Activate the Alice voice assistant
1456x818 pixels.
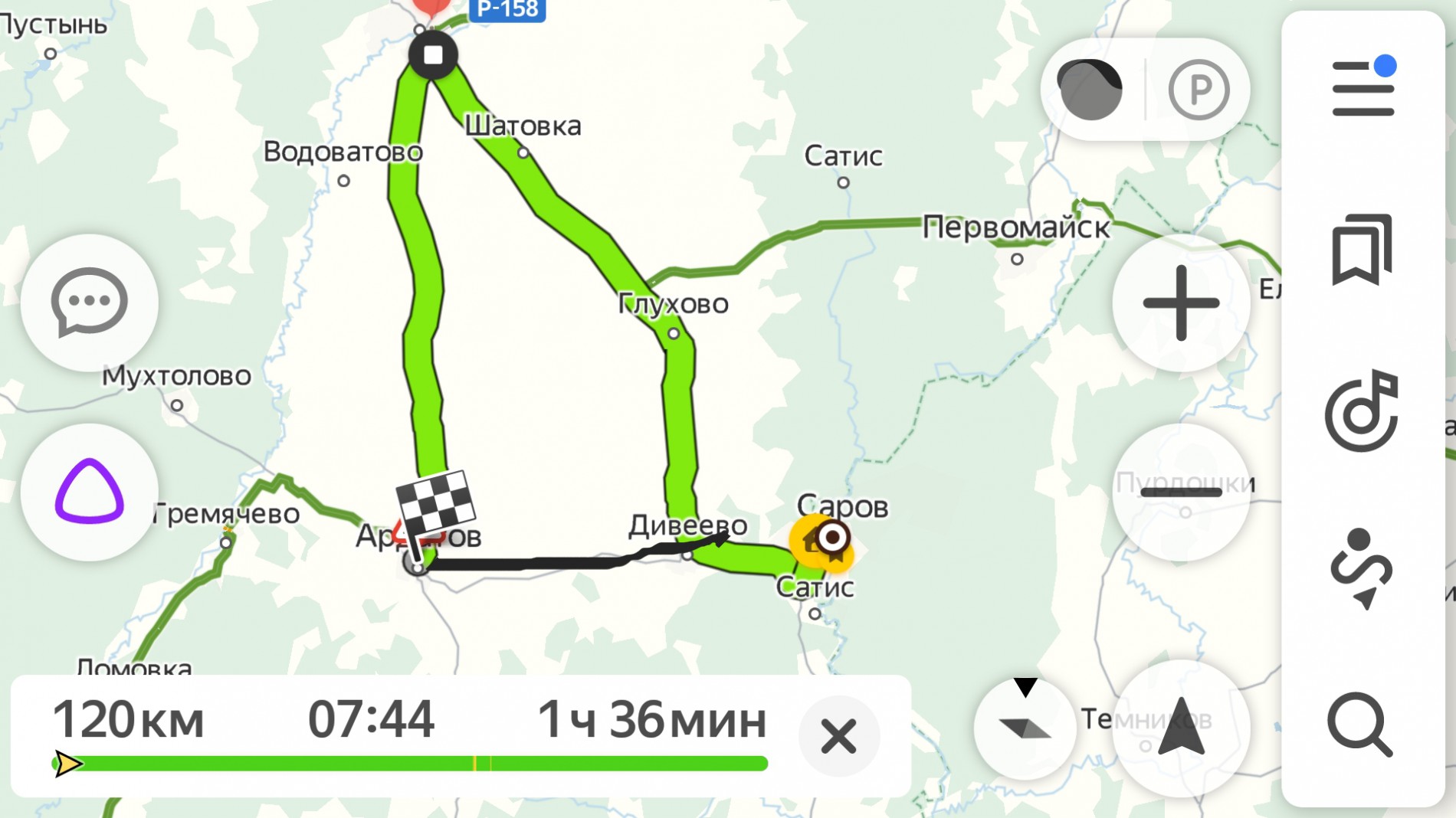(x=90, y=492)
